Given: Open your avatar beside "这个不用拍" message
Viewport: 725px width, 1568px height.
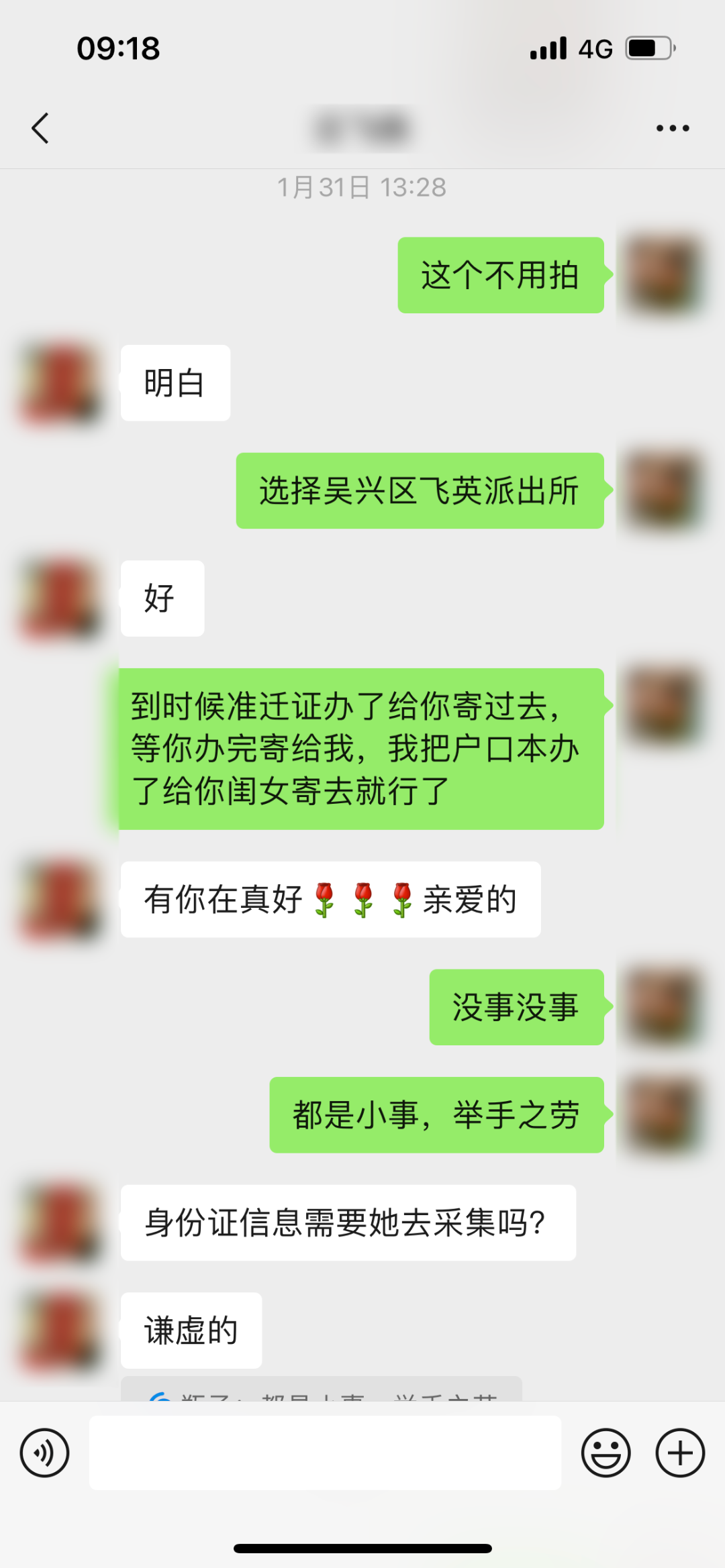Looking at the screenshot, I should pyautogui.click(x=661, y=275).
